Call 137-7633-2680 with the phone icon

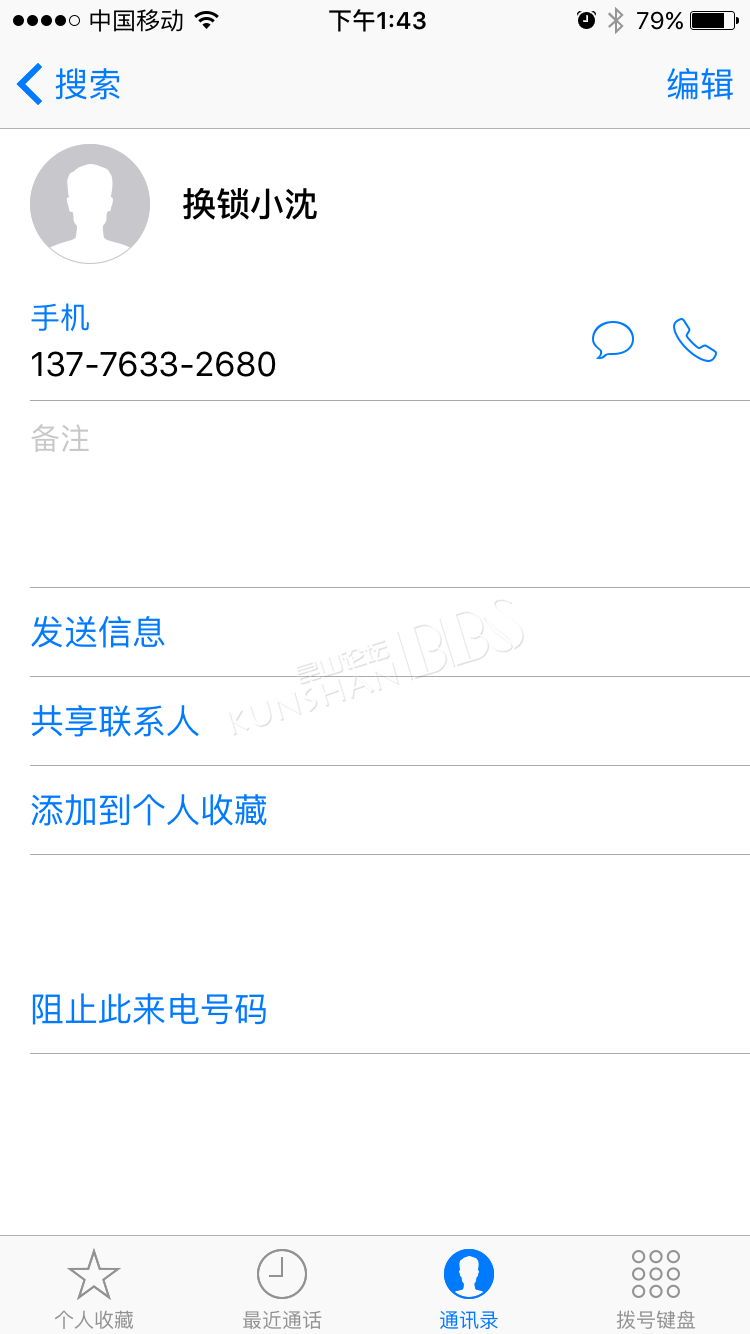pyautogui.click(x=695, y=340)
